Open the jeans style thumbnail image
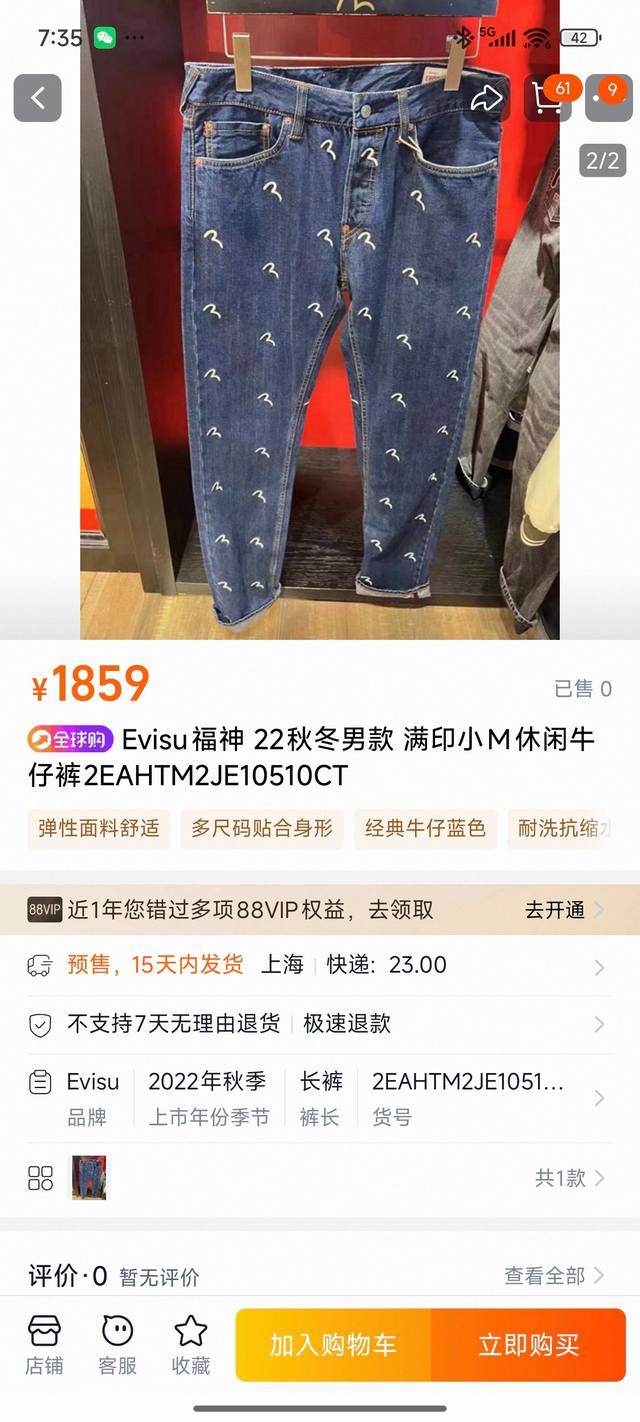 point(88,1178)
